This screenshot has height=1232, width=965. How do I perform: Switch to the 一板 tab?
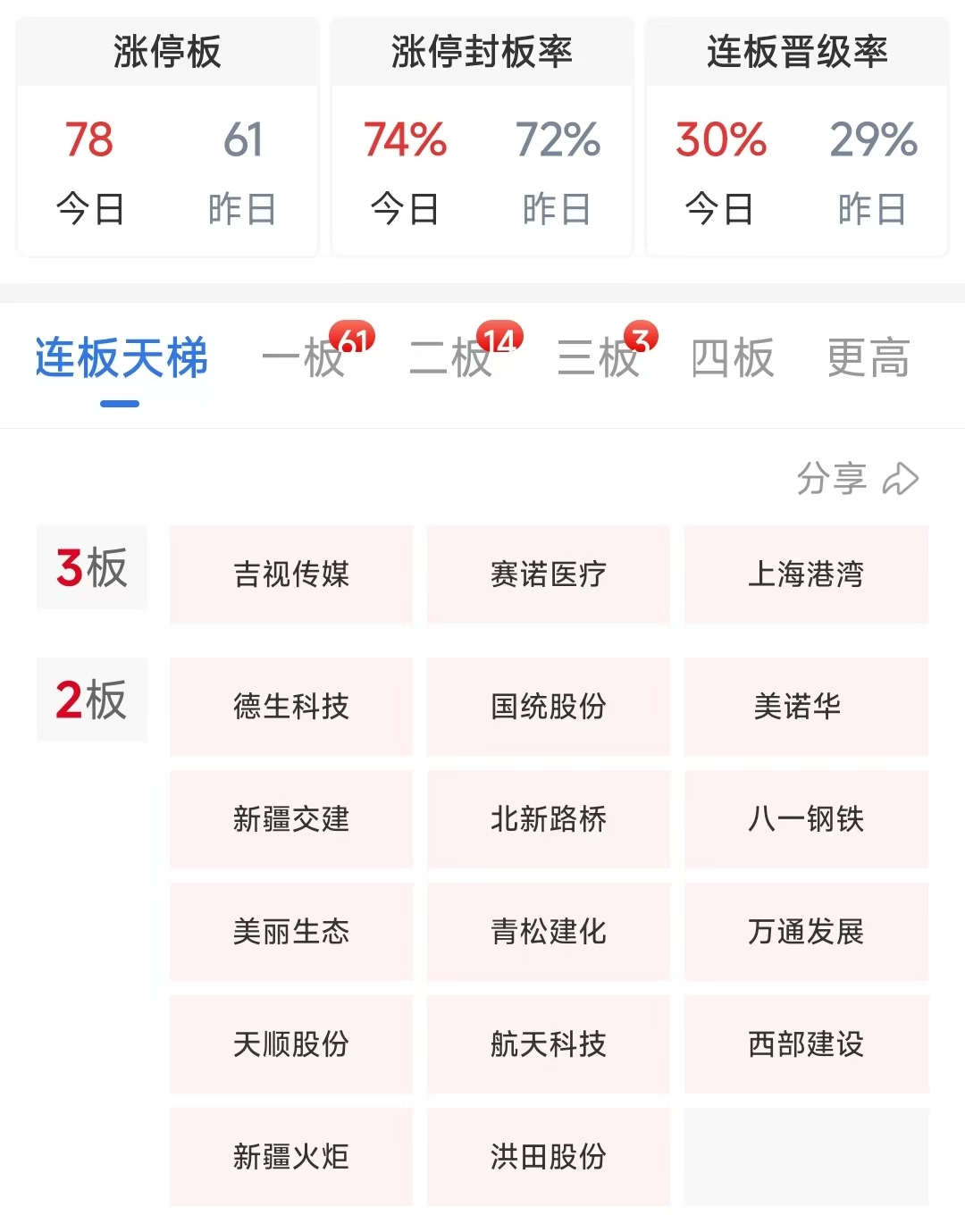point(304,358)
